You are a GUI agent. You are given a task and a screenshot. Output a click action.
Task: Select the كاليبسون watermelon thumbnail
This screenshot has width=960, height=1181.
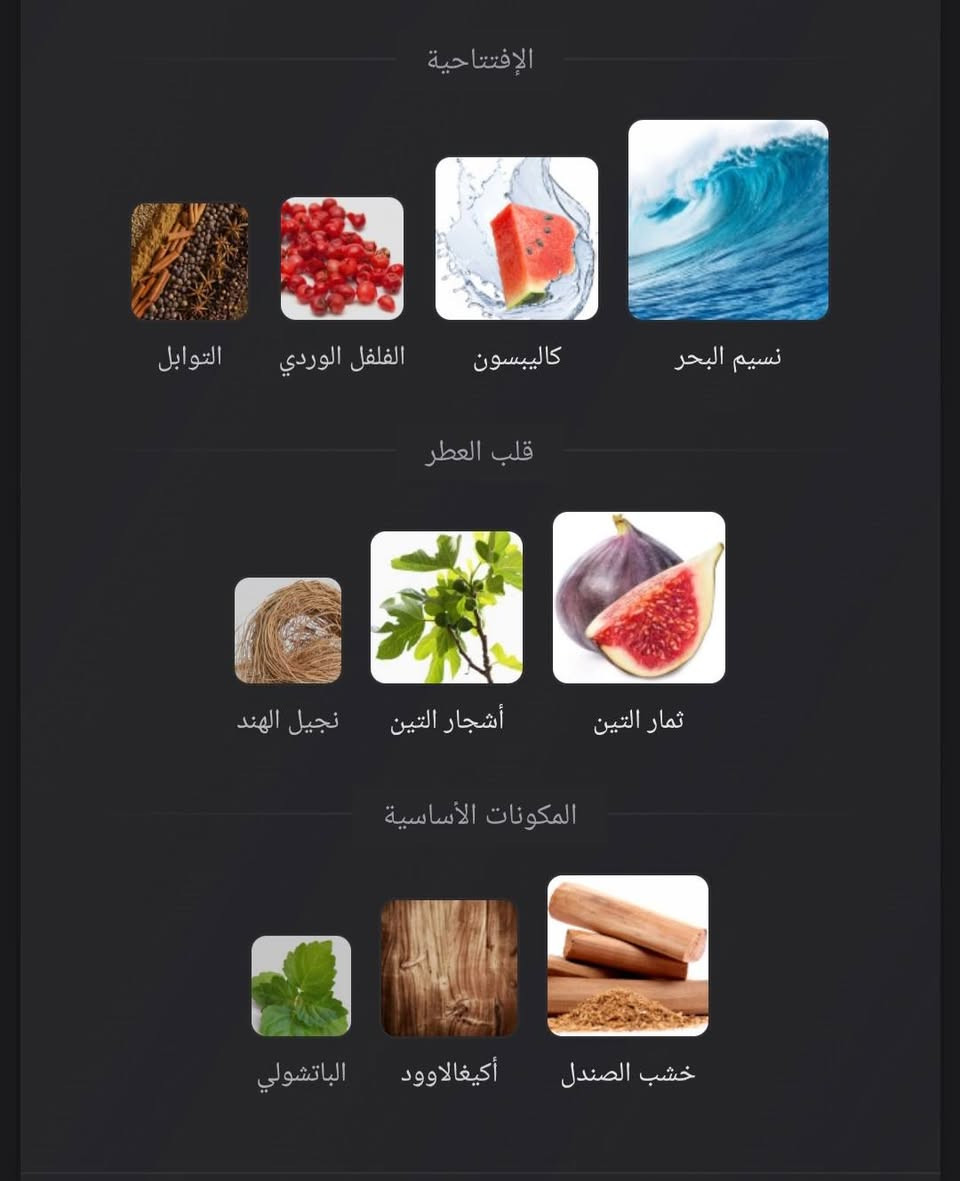point(517,239)
